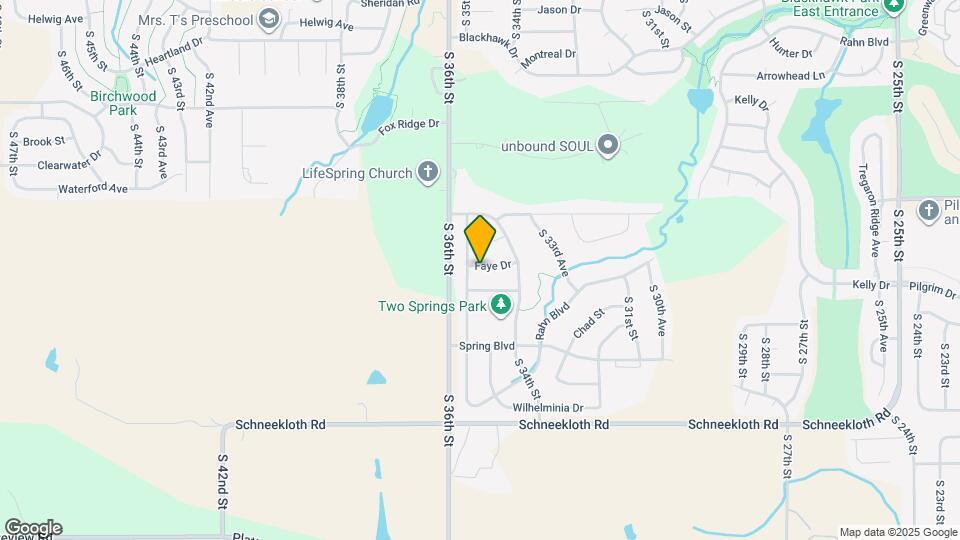Open Mrs. T's Preschool place pin
This screenshot has height=540, width=960.
[x=268, y=18]
